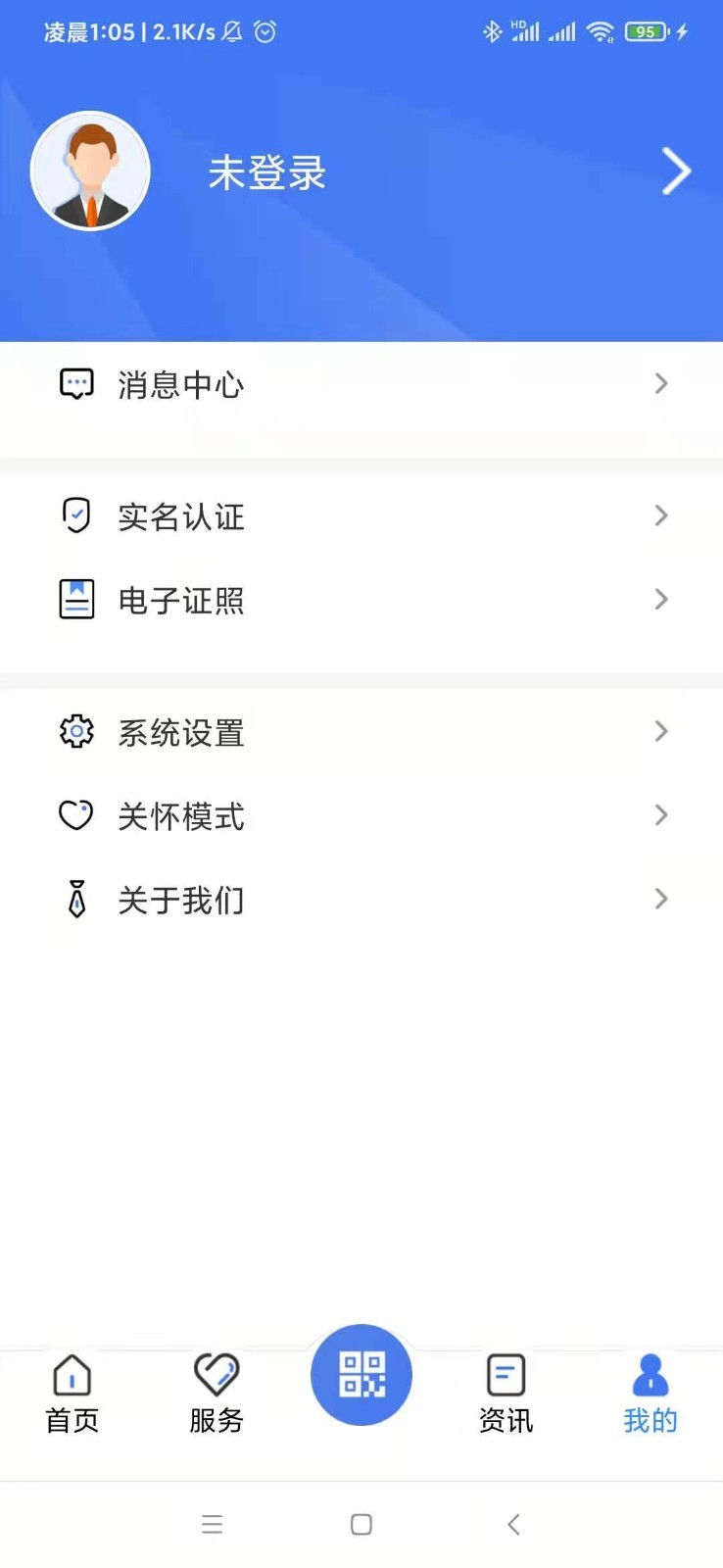This screenshot has height=1568, width=723.
Task: Open the 系统设置 gear icon
Action: pyautogui.click(x=76, y=731)
